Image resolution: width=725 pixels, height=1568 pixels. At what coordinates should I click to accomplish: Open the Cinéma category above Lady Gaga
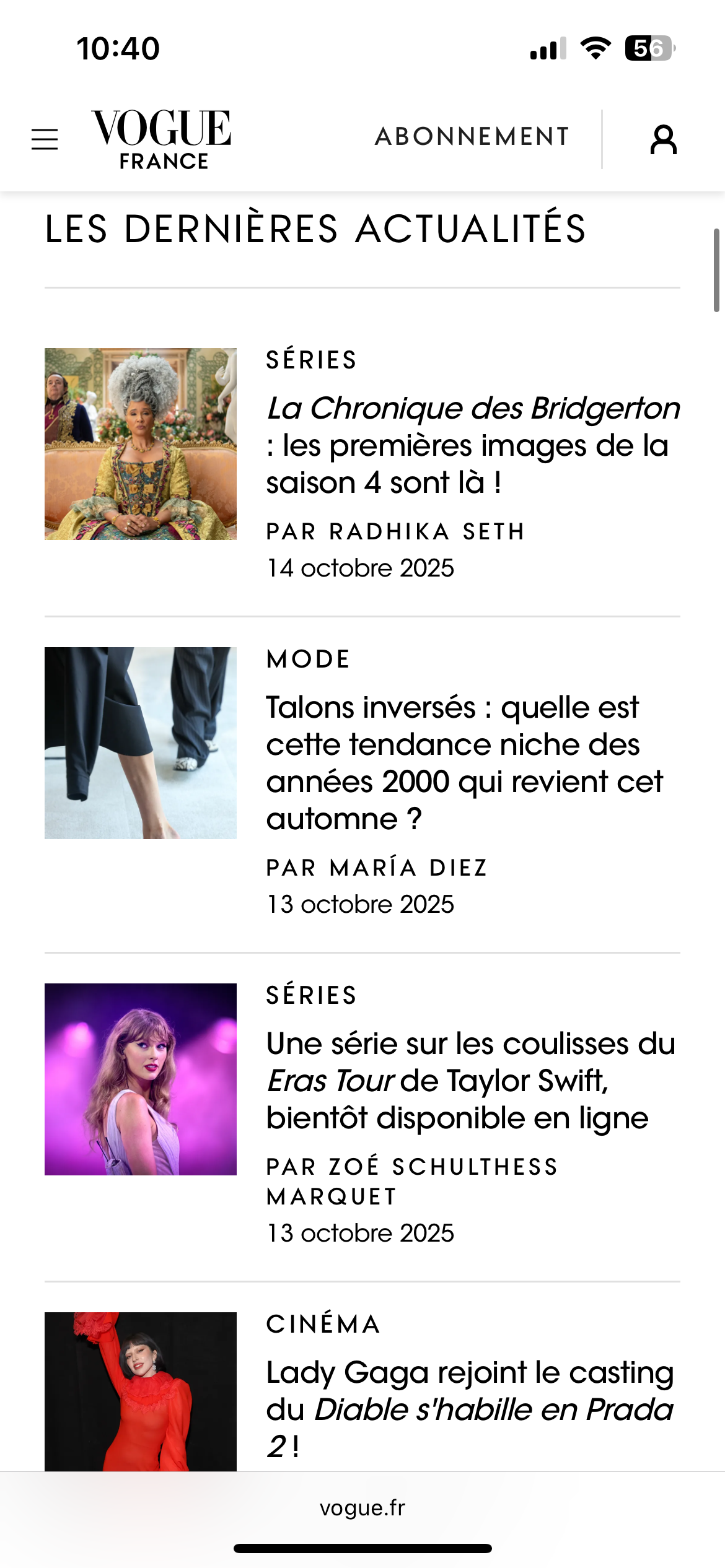point(323,1325)
